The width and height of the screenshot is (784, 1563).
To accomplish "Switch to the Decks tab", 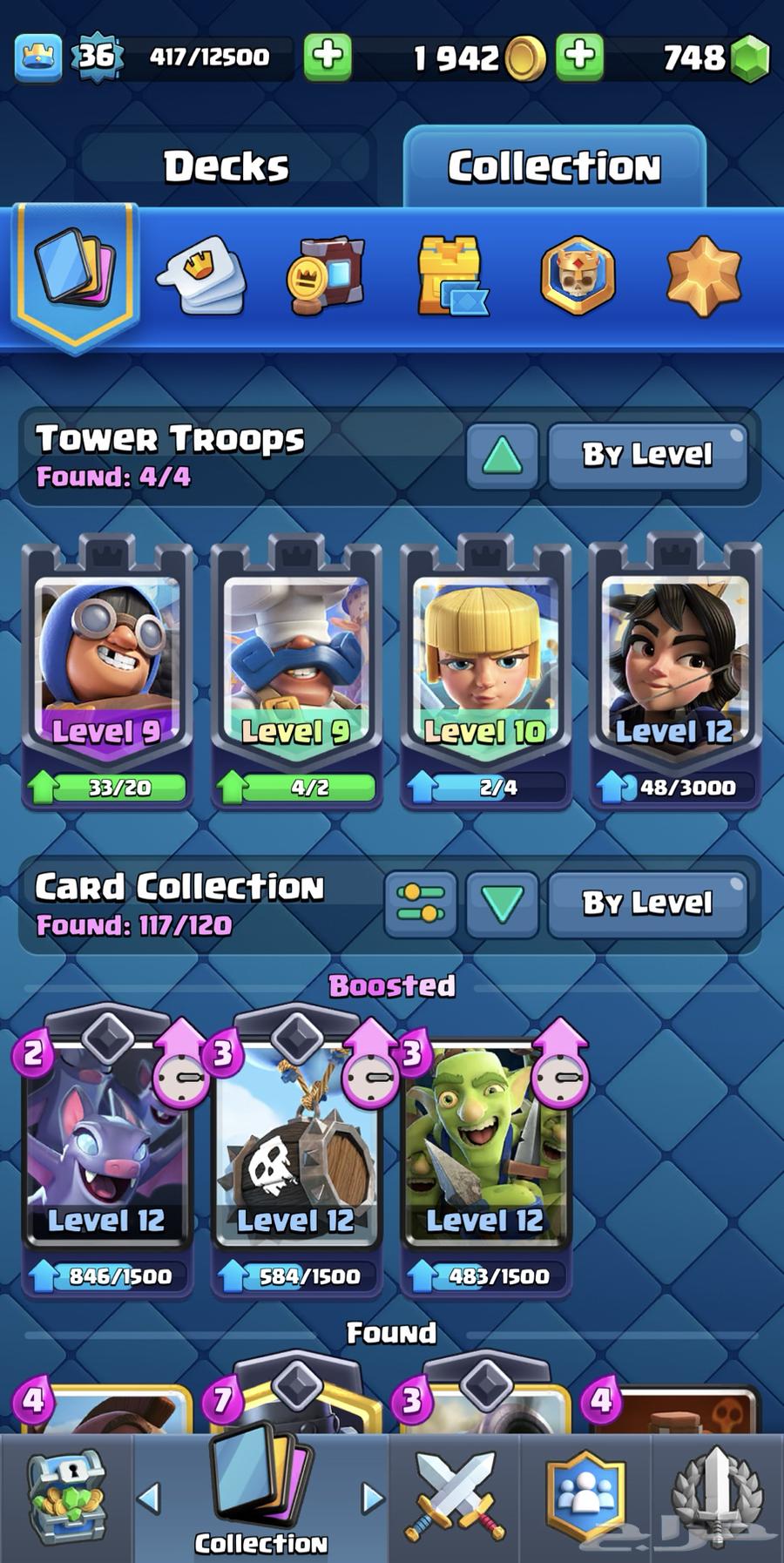I will [226, 166].
